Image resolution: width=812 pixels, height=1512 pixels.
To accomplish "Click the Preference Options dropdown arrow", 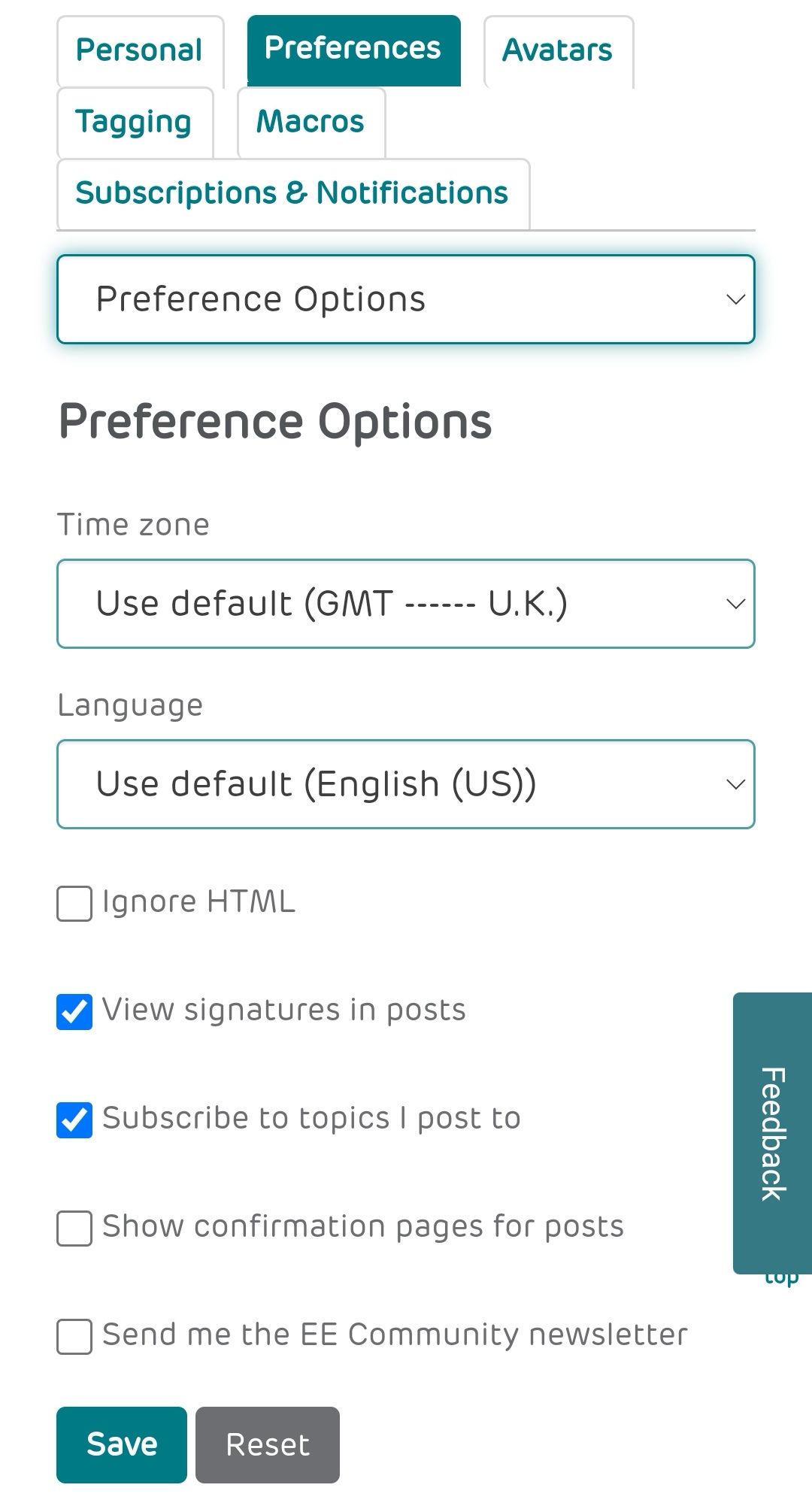I will point(735,298).
